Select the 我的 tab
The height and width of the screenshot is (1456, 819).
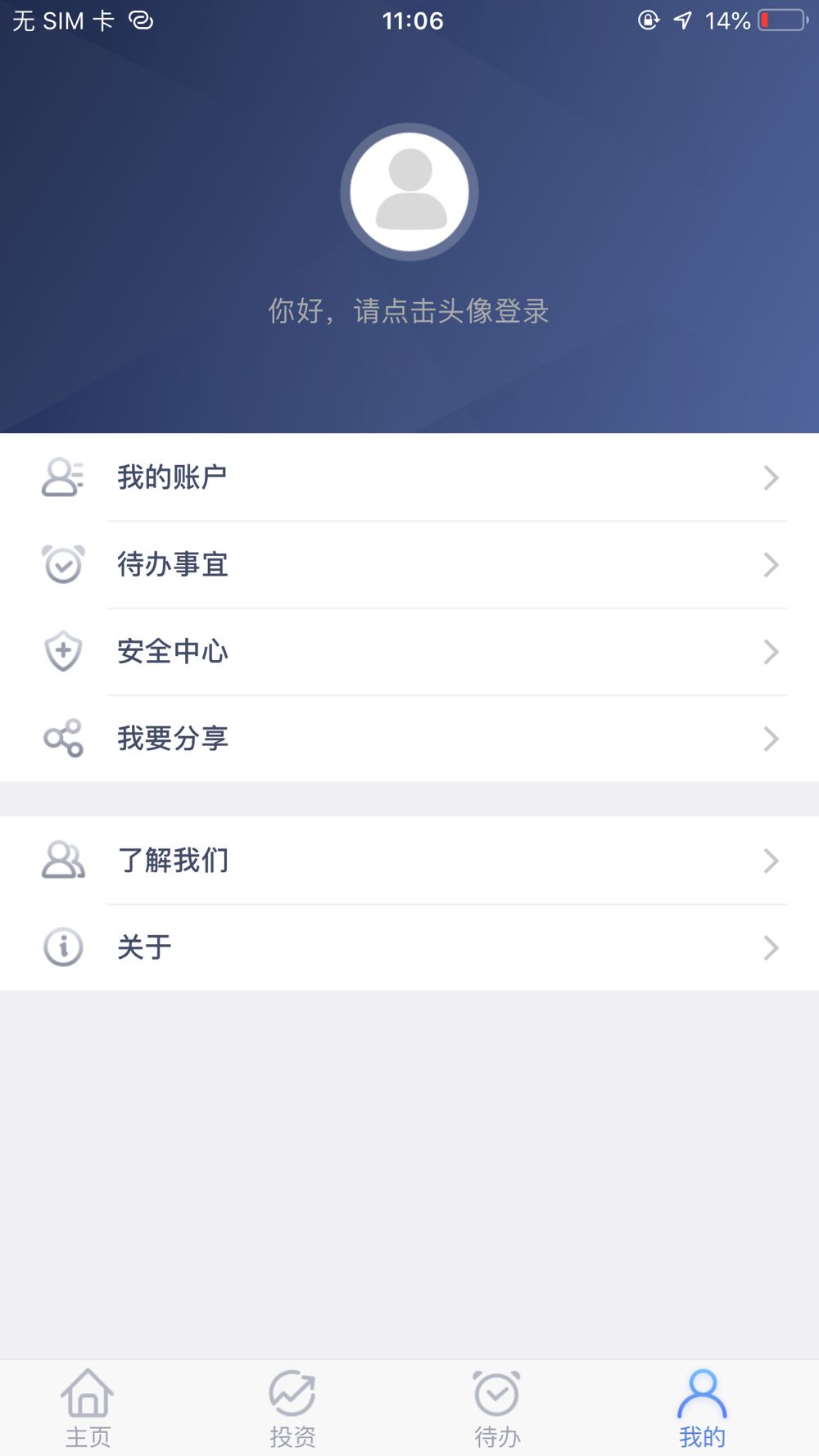(702, 1409)
